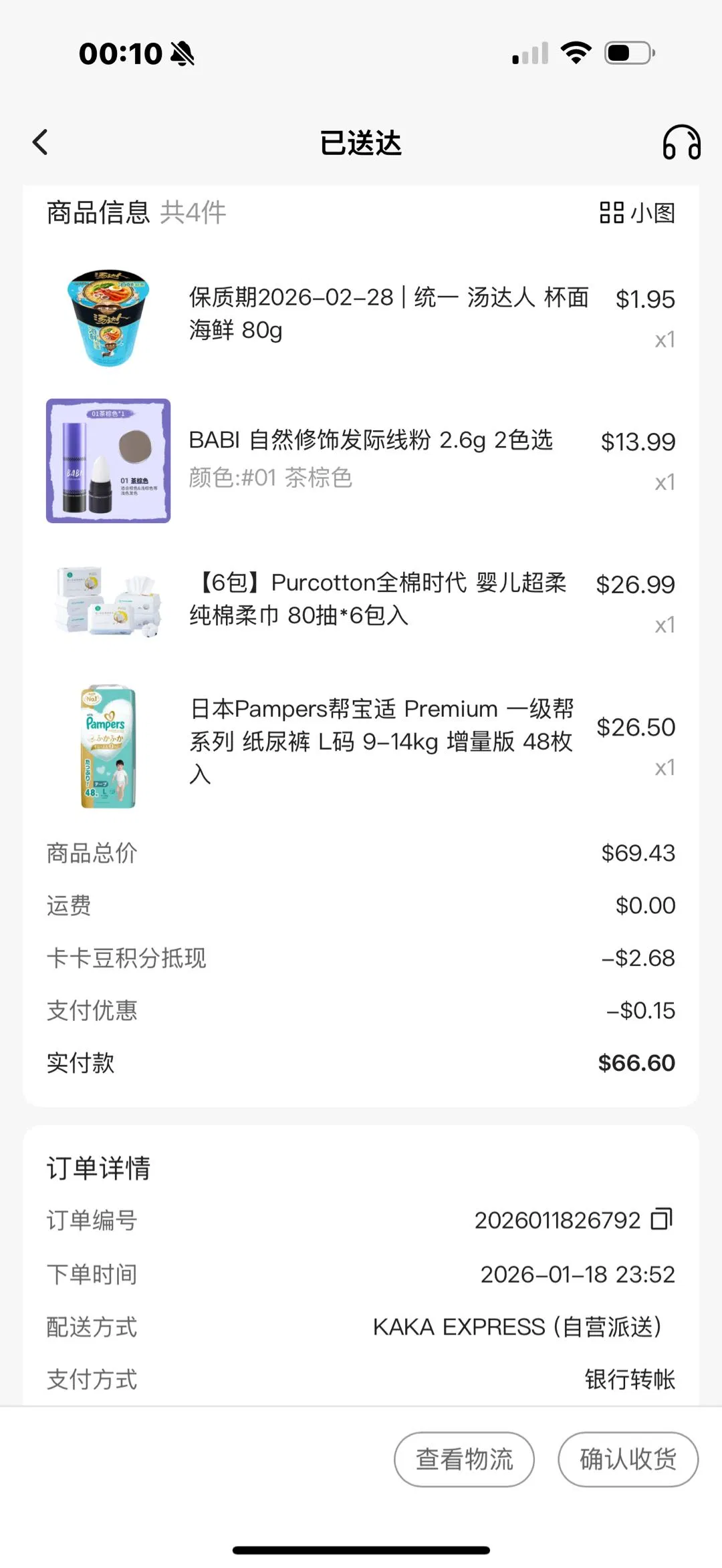Viewport: 722px width, 1568px height.
Task: Go back from the delivered order page
Action: pyautogui.click(x=40, y=142)
